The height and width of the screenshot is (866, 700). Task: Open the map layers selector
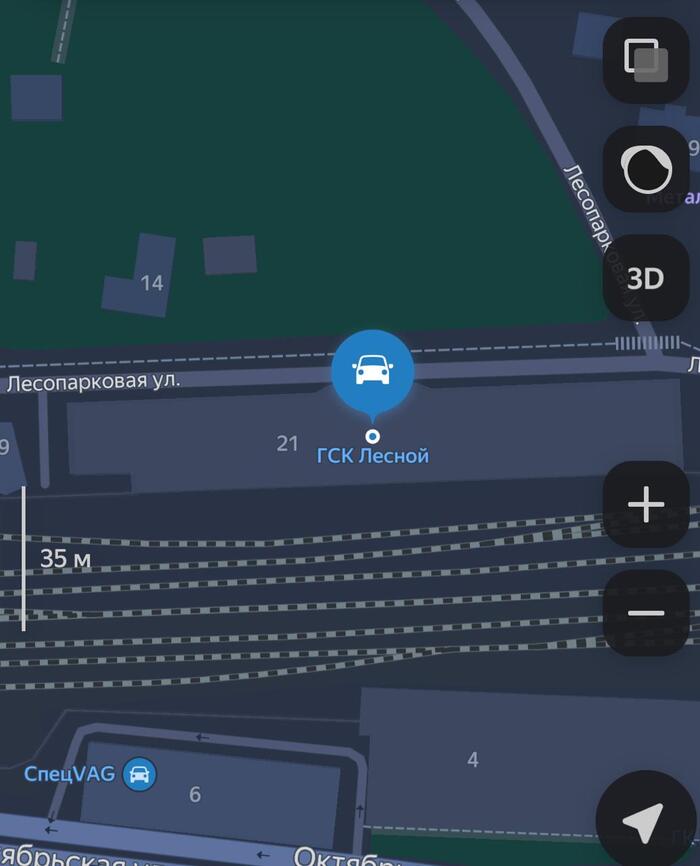pyautogui.click(x=645, y=60)
